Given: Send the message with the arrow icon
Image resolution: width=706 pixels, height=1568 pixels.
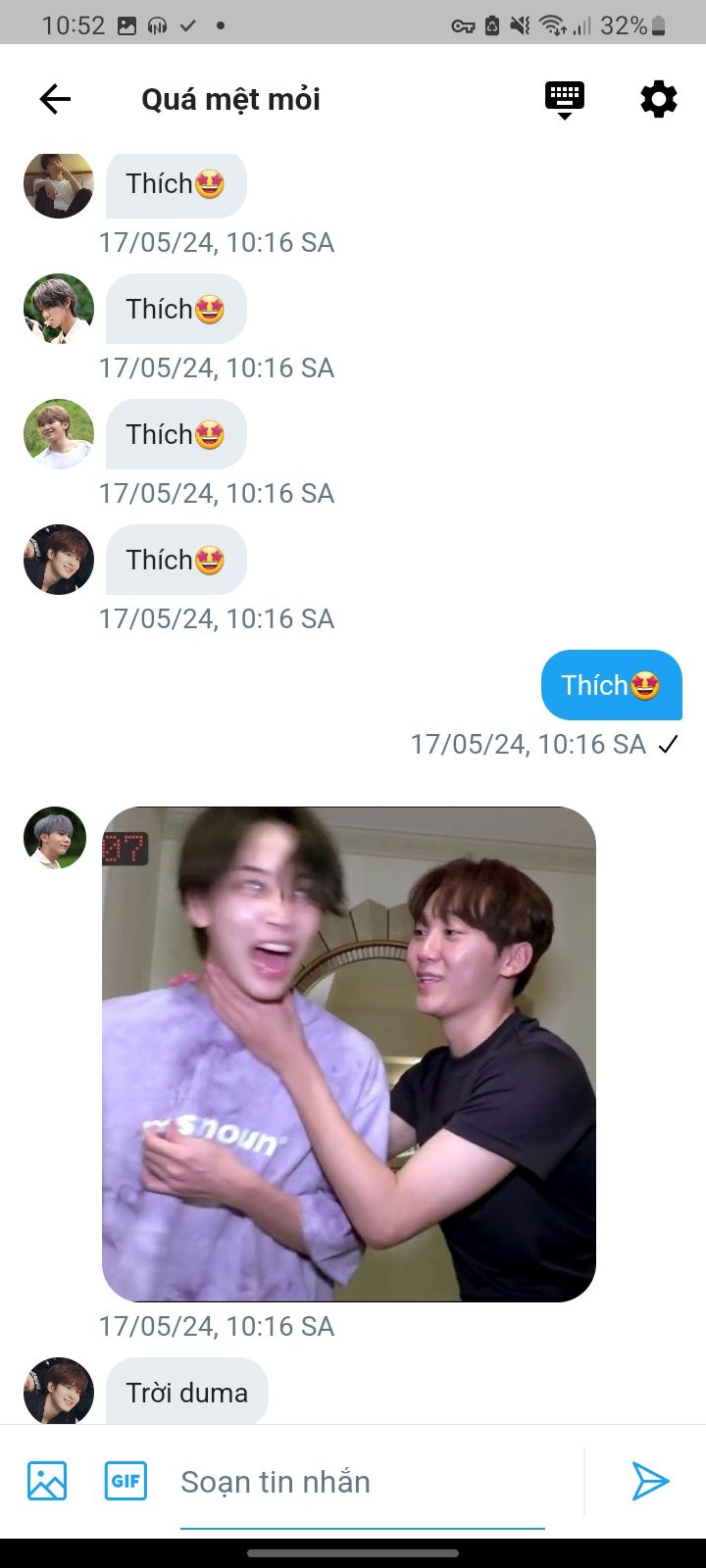Looking at the screenshot, I should pos(649,1481).
